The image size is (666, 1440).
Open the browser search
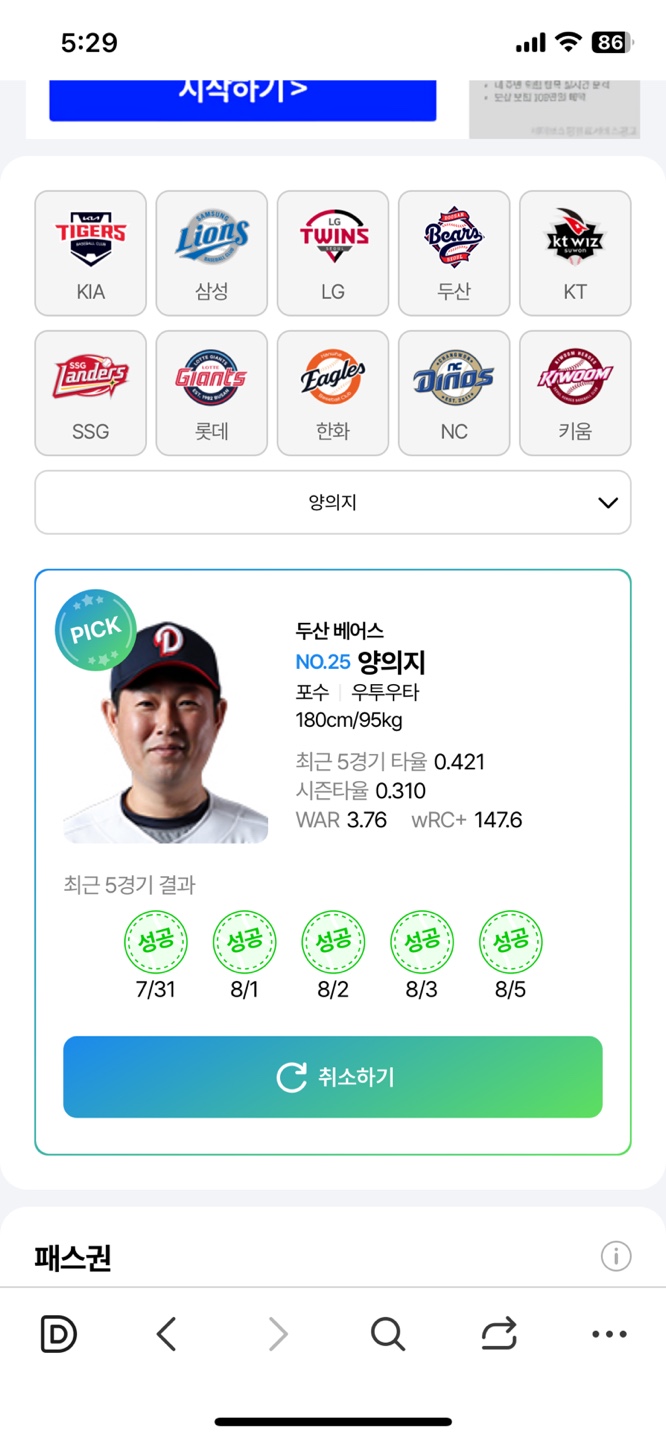pyautogui.click(x=387, y=1333)
